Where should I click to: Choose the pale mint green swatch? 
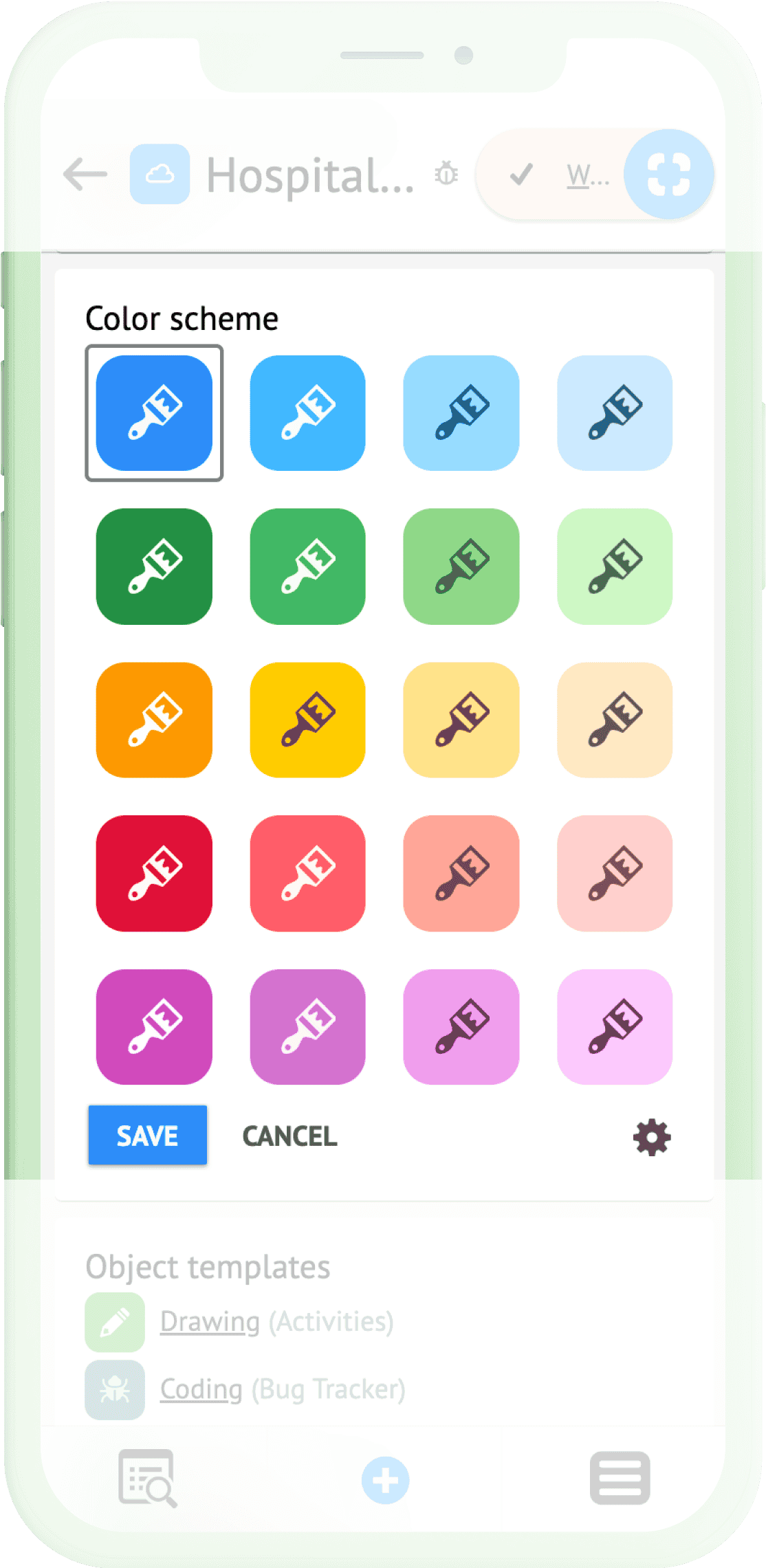click(x=615, y=566)
